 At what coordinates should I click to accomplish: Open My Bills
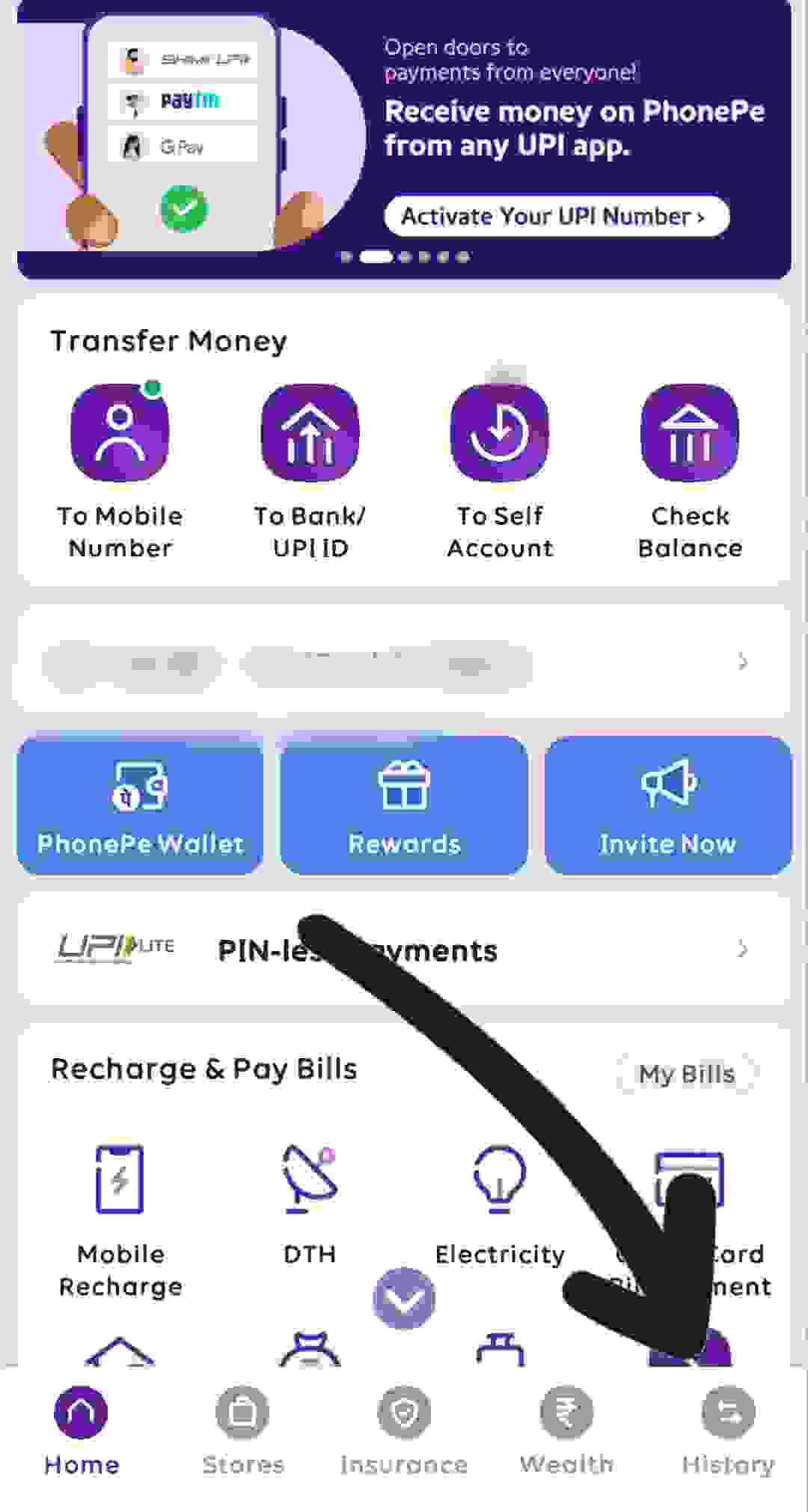(x=687, y=1075)
